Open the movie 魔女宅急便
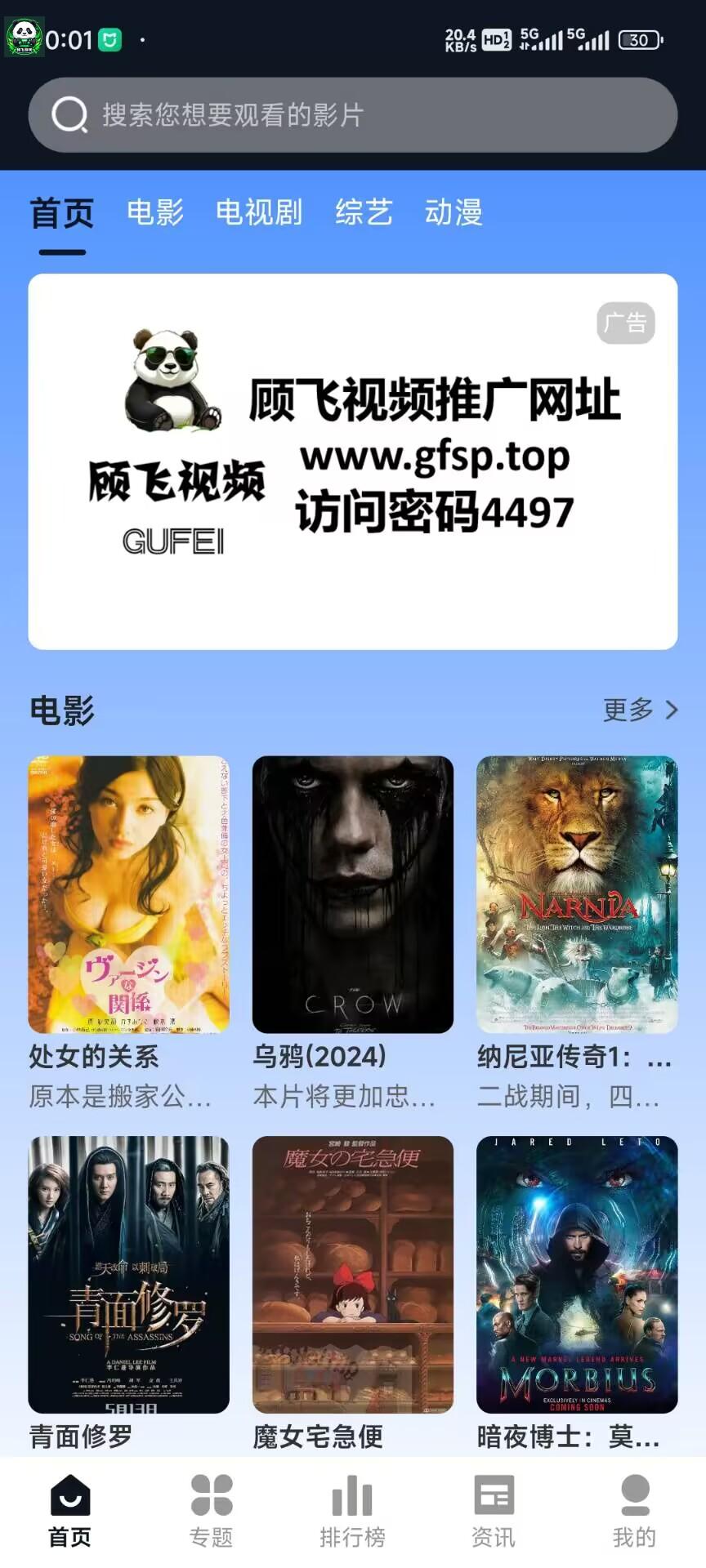706x1568 pixels. point(353,1275)
